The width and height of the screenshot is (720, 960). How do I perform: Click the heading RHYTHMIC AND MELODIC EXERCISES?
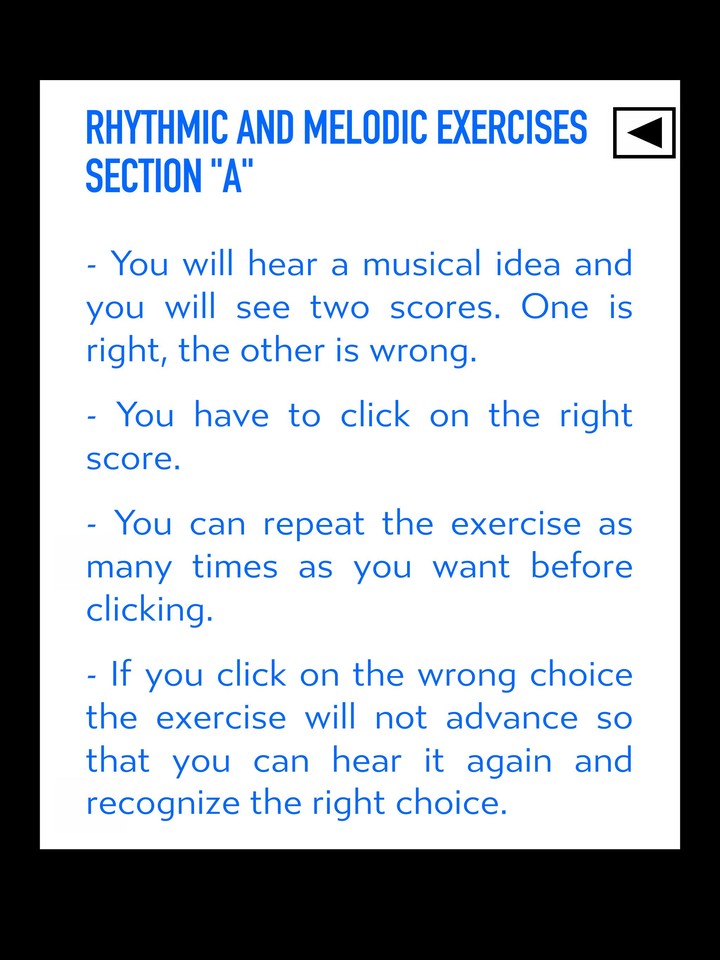[x=337, y=128]
